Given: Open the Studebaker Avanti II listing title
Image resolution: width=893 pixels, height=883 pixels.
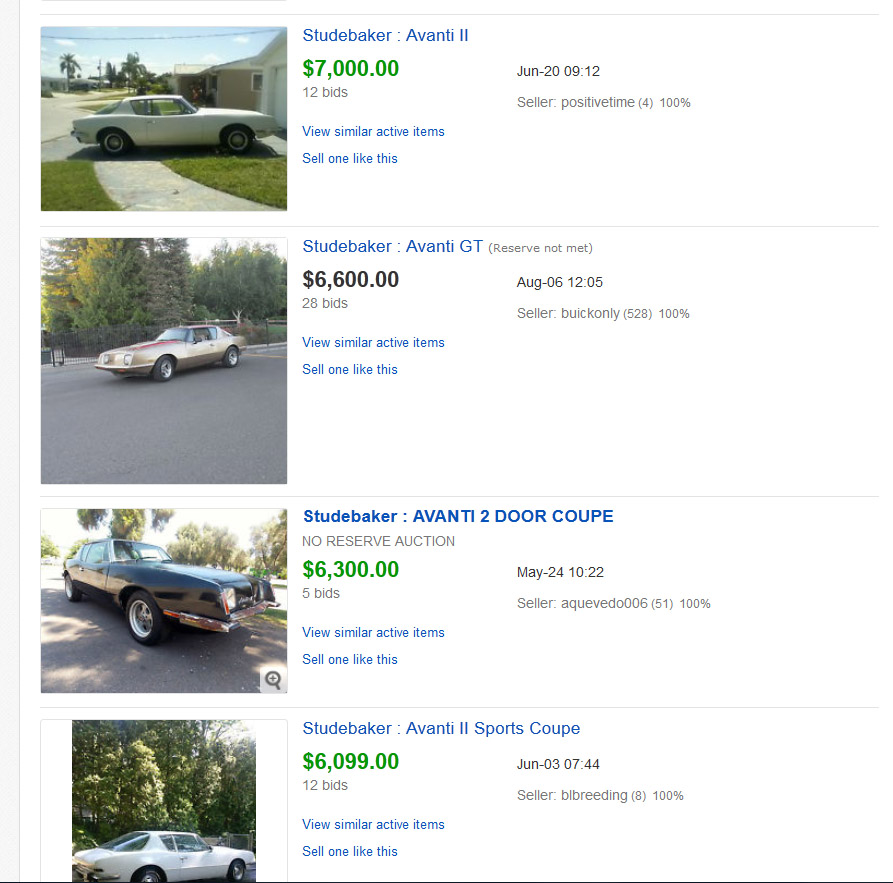Looking at the screenshot, I should [x=385, y=36].
